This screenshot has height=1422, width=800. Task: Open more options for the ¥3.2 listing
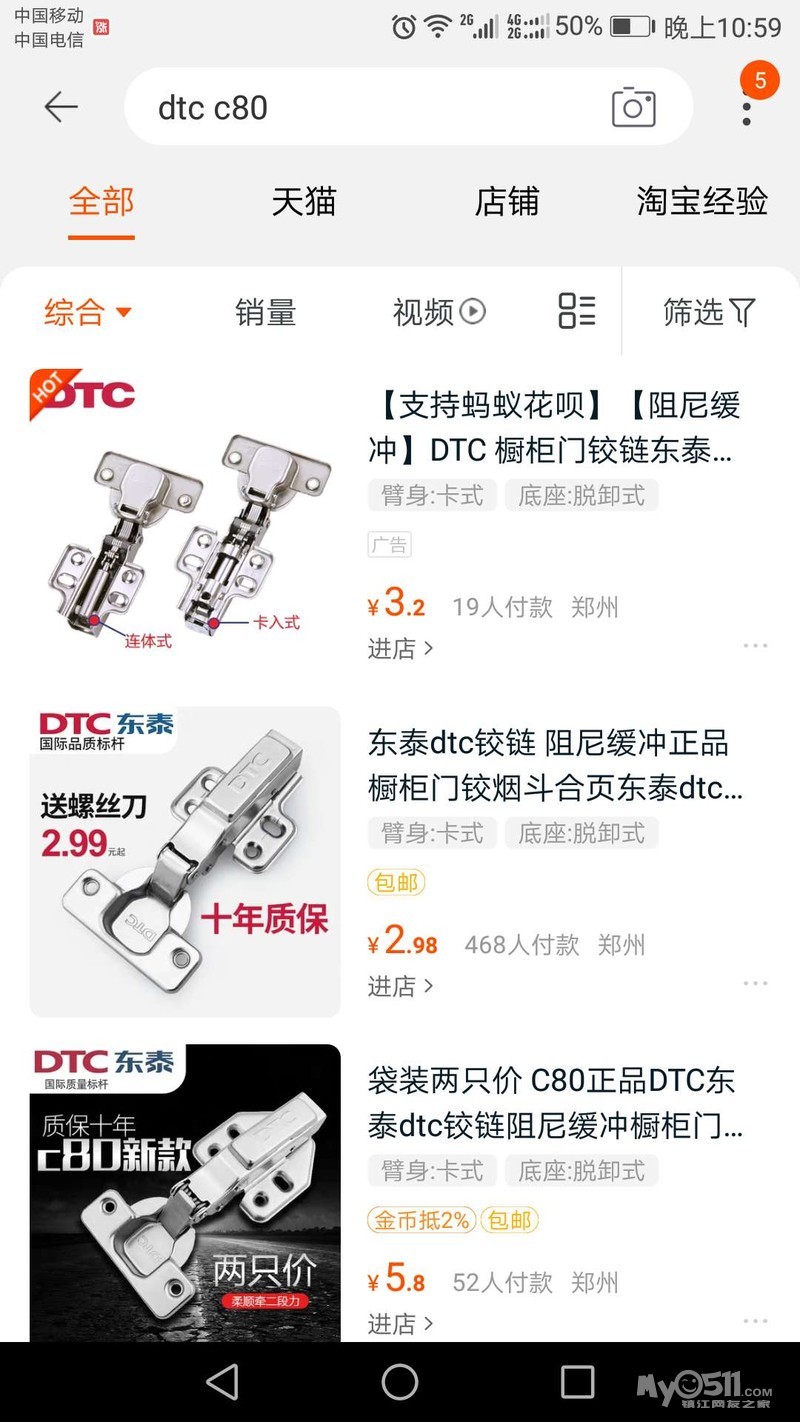click(756, 646)
